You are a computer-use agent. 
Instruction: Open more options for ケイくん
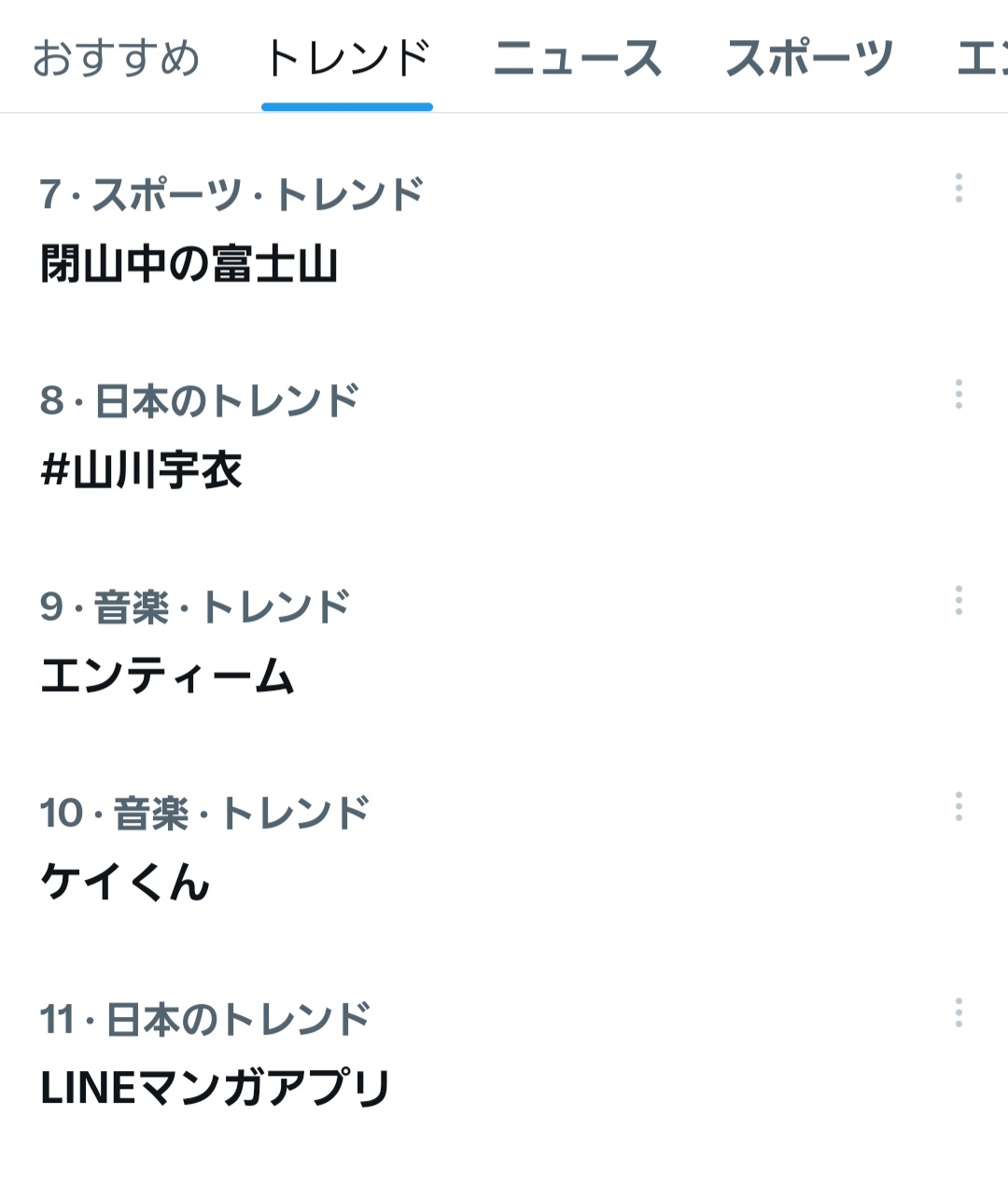(x=959, y=807)
